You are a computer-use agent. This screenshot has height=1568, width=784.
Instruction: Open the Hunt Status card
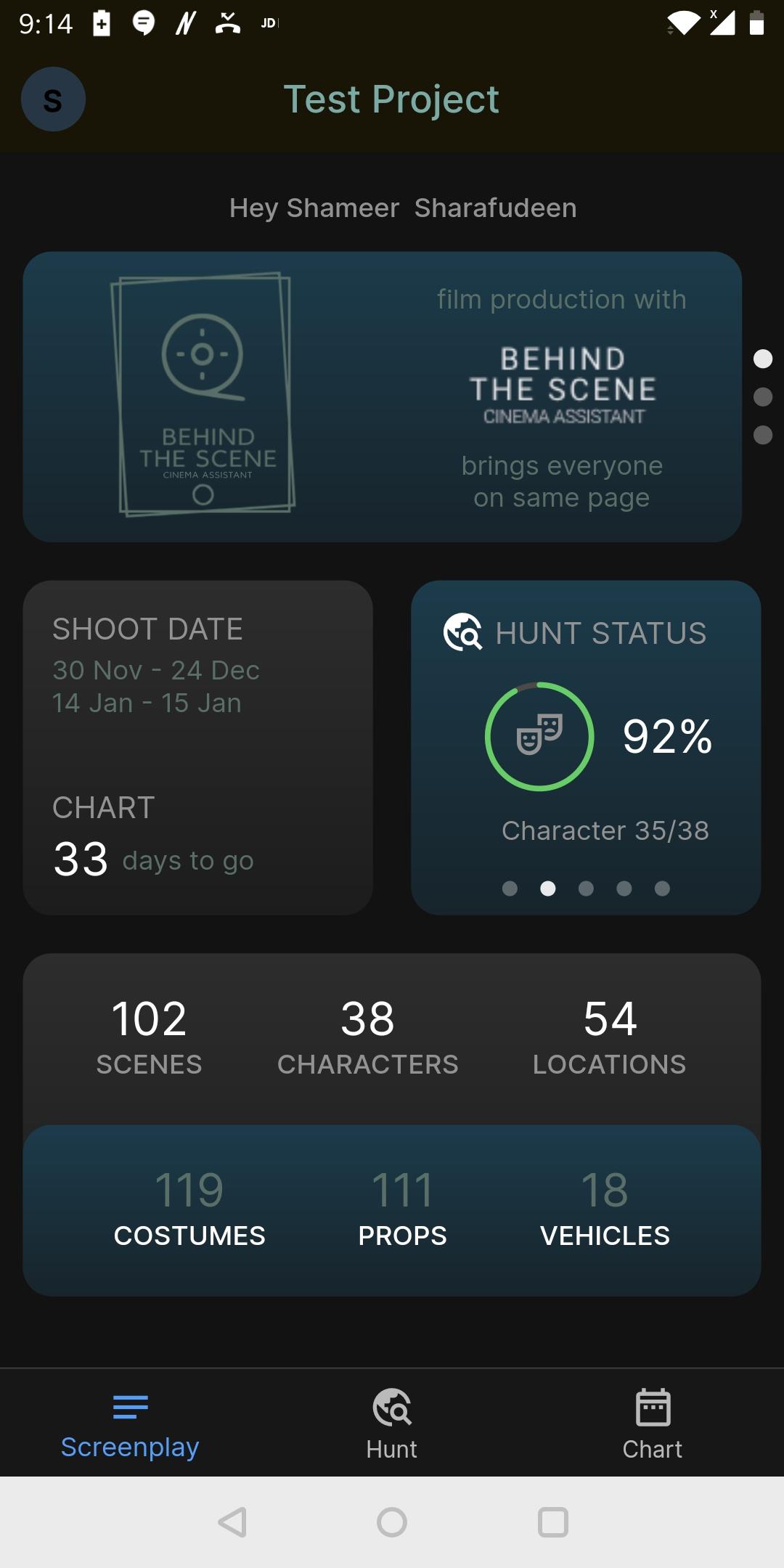[586, 748]
